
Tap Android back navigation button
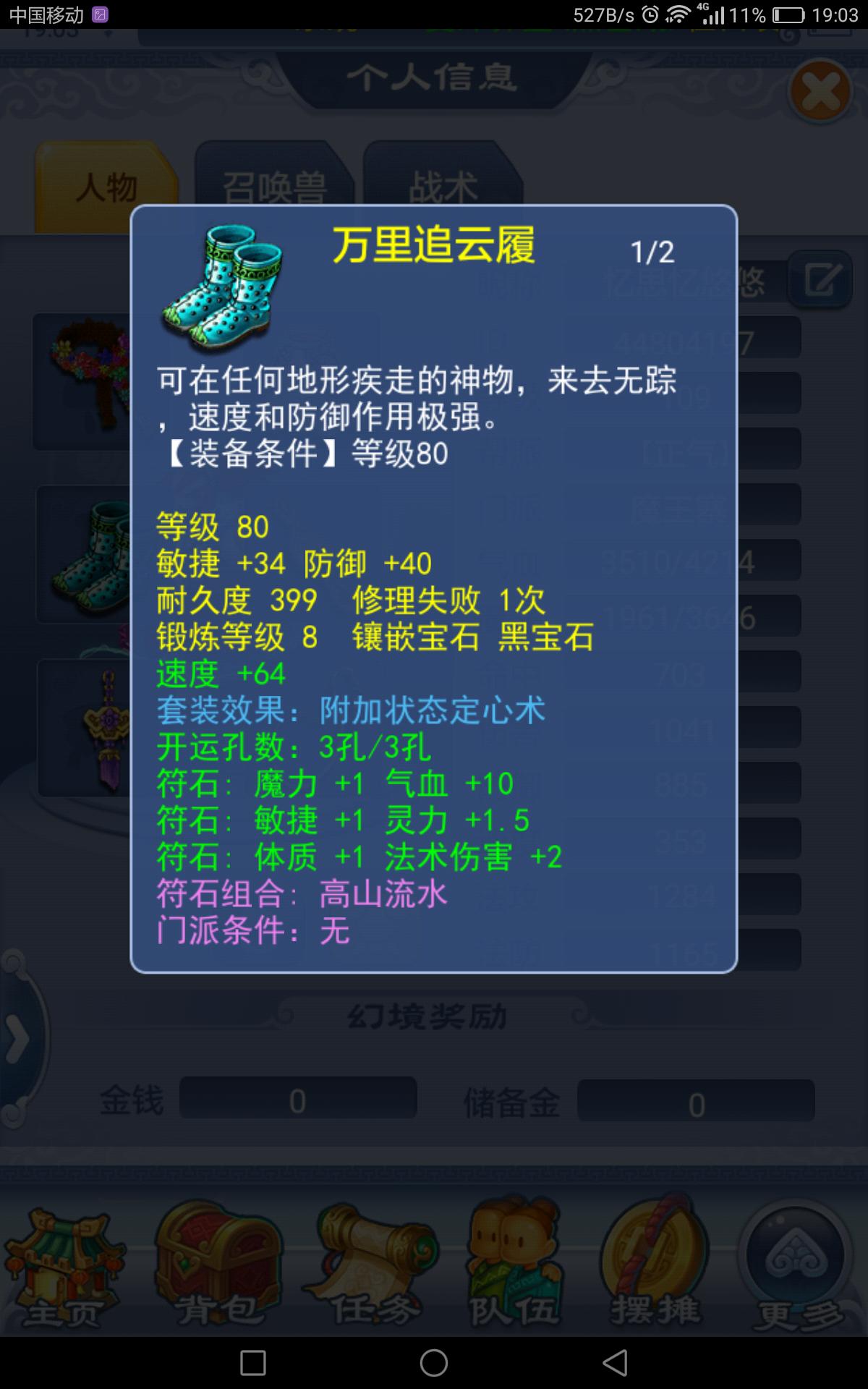pos(615,1363)
